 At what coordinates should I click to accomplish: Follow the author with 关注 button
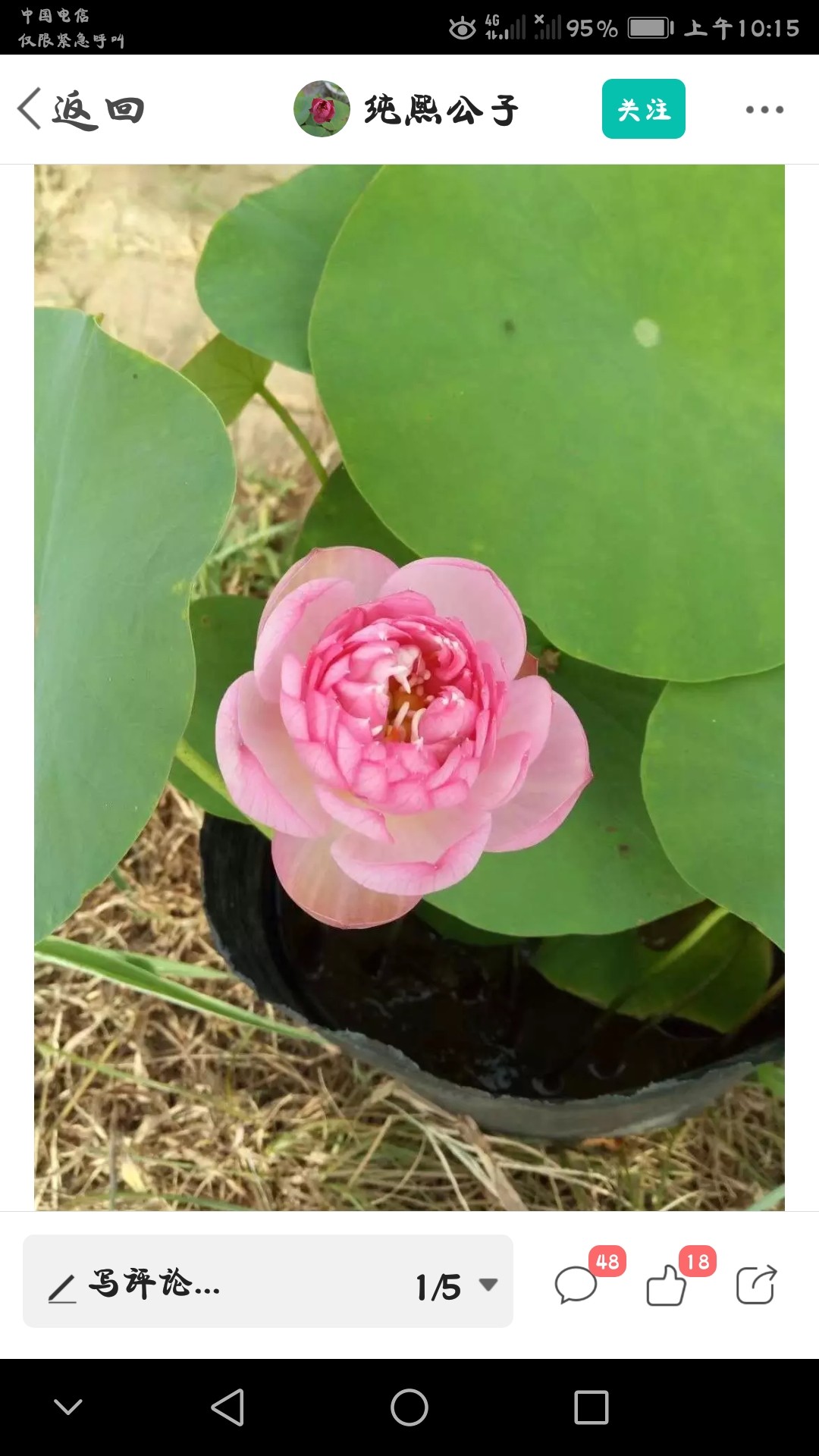644,109
